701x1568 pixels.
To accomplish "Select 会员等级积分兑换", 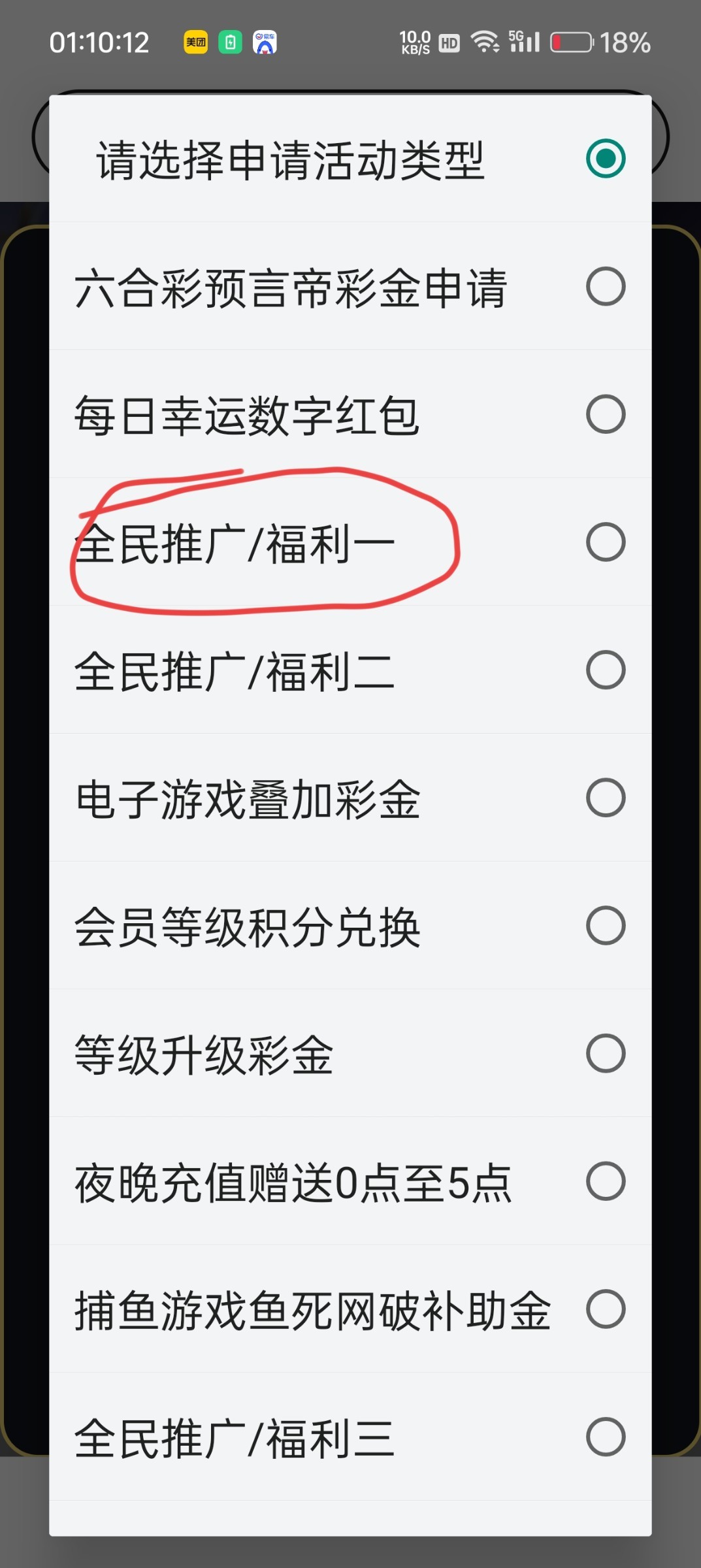I will click(x=350, y=926).
